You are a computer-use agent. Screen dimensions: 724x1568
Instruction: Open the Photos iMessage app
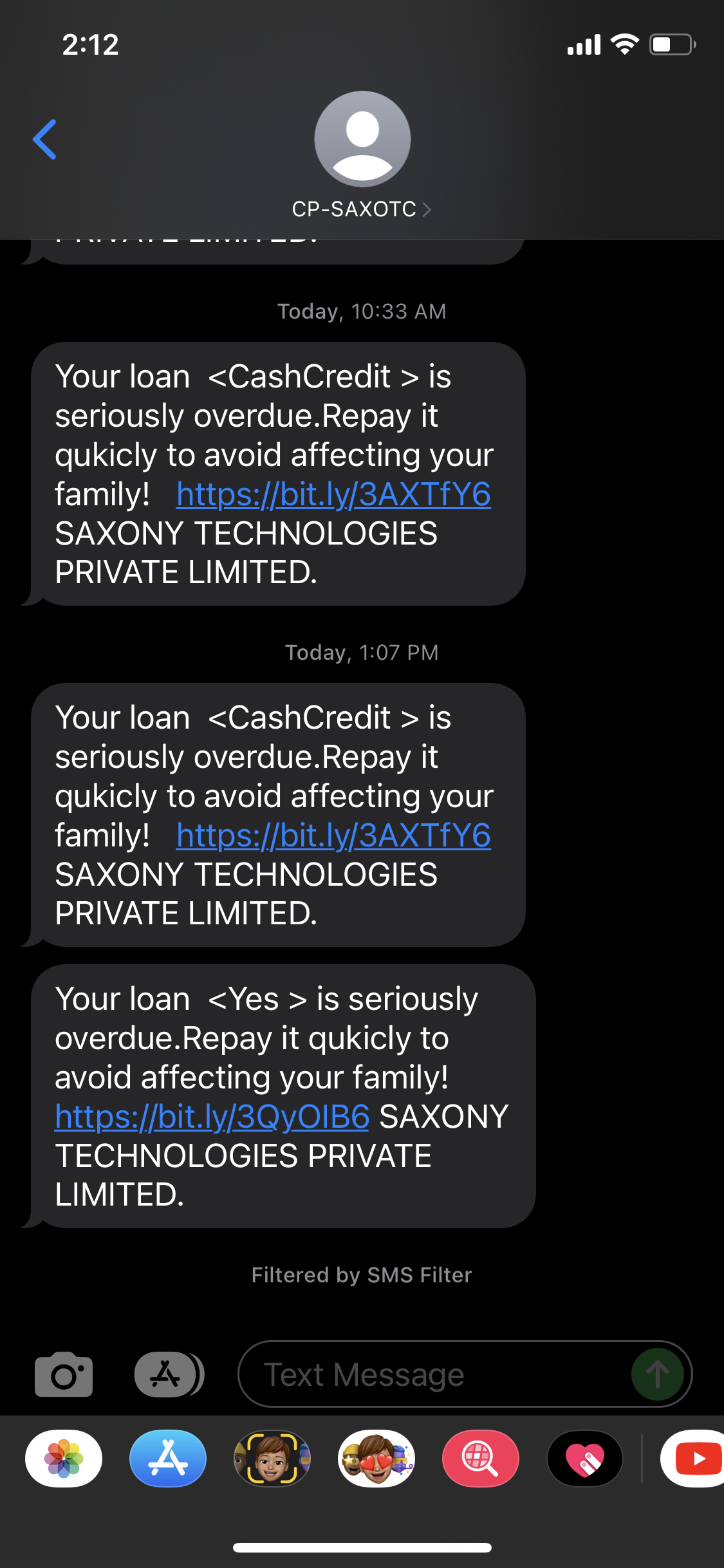[x=64, y=1459]
